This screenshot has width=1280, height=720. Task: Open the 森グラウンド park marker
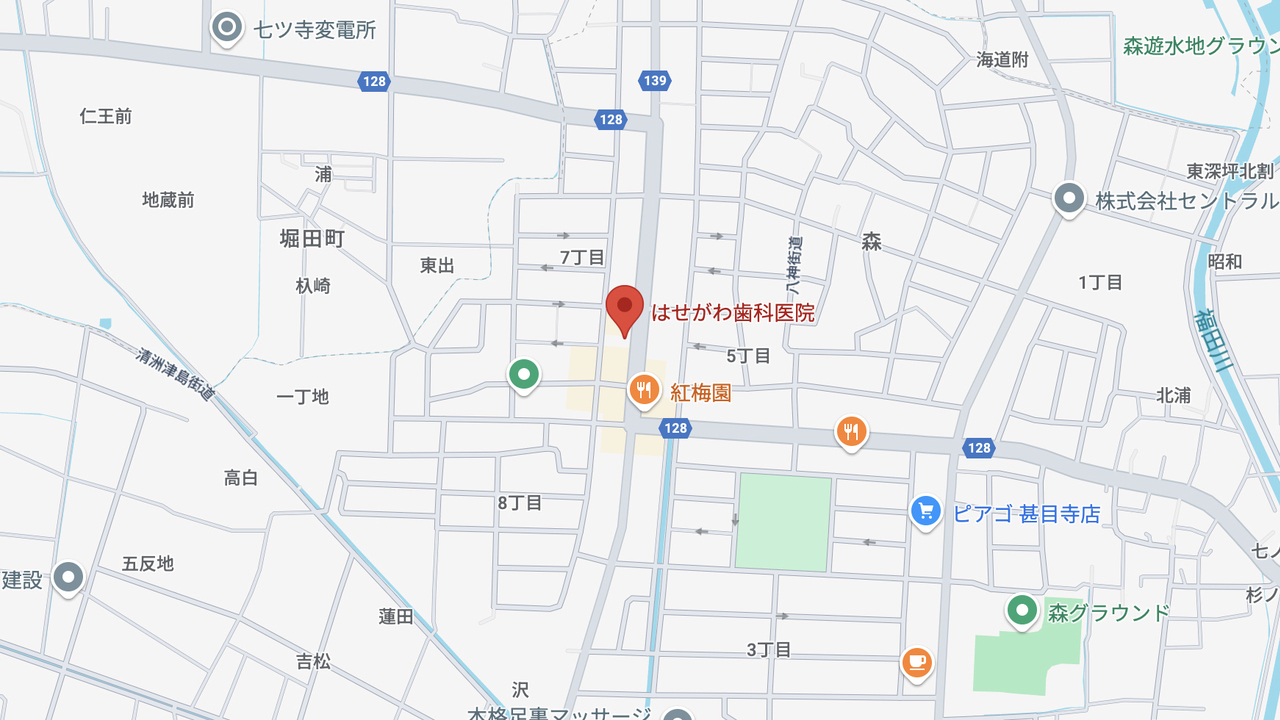(1022, 609)
